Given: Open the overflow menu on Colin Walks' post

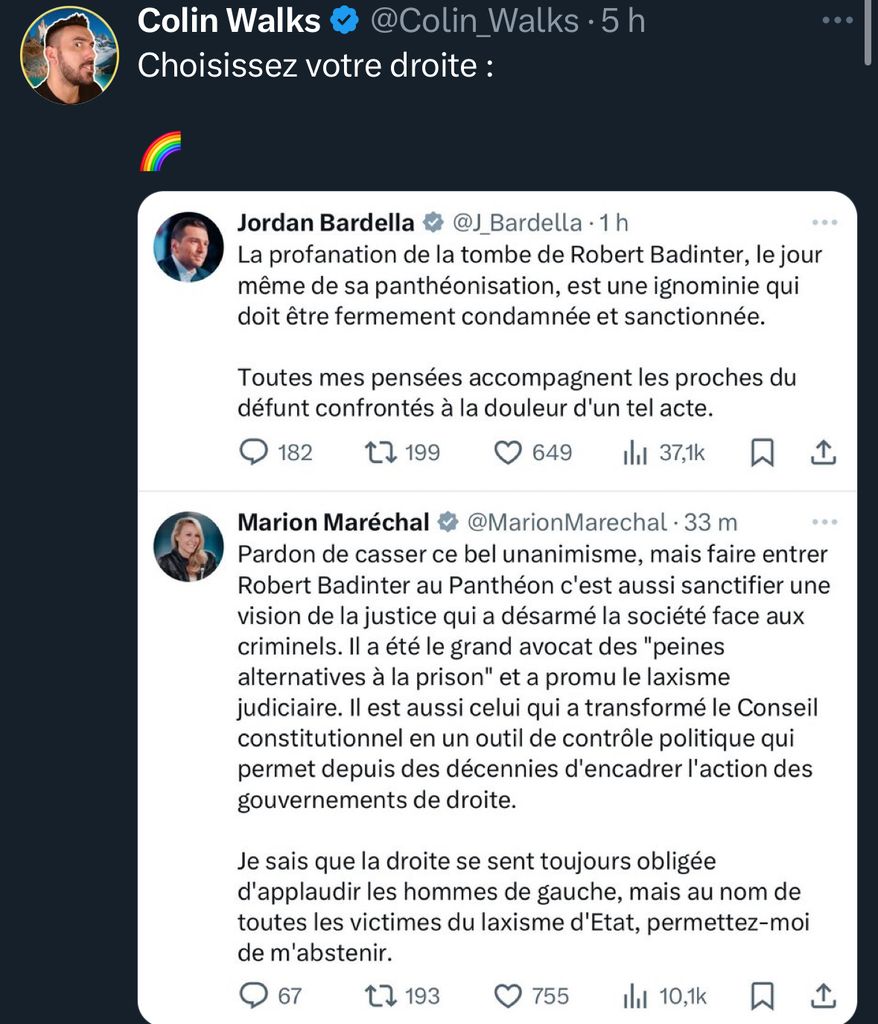Looking at the screenshot, I should point(836,20).
